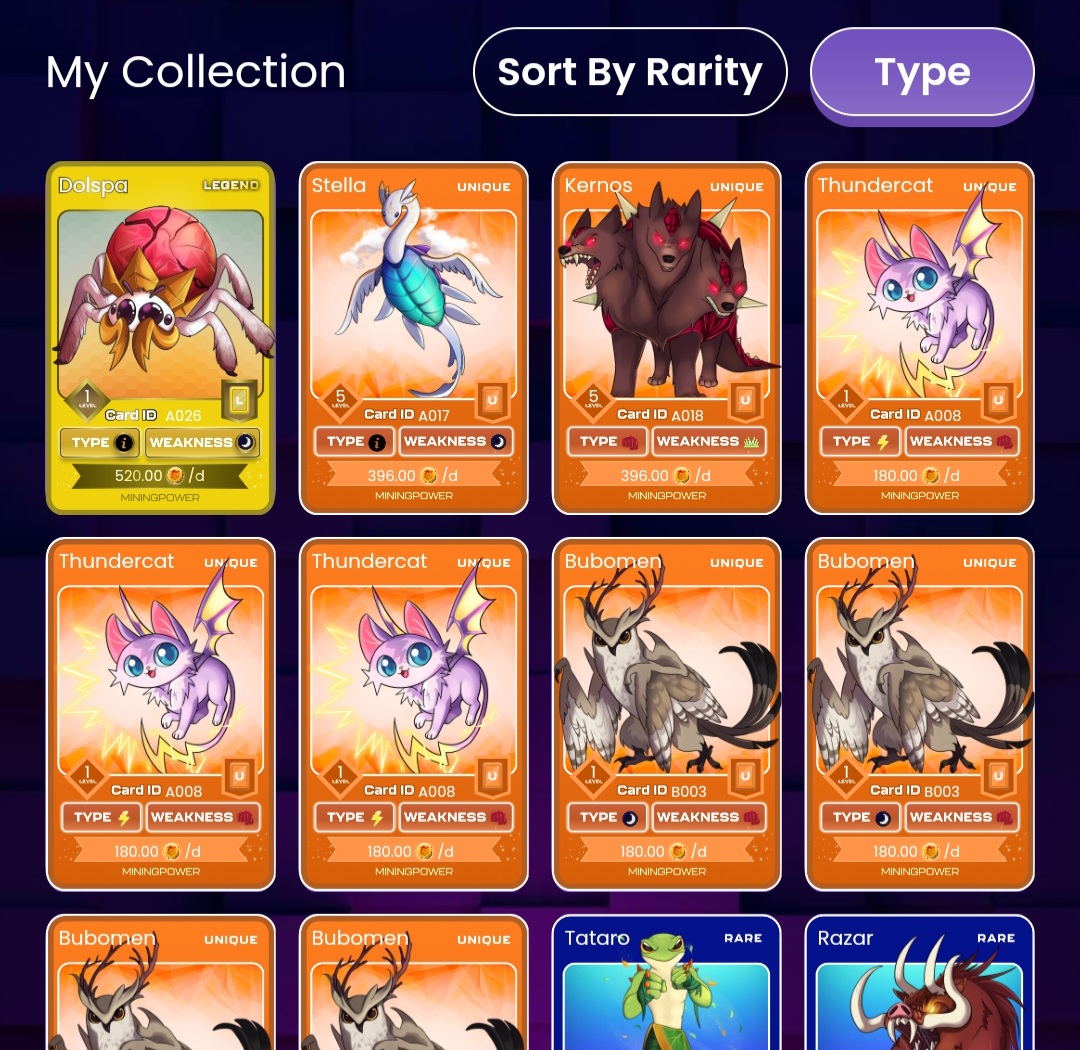
Task: Open the Dolspa legend card
Action: click(160, 338)
